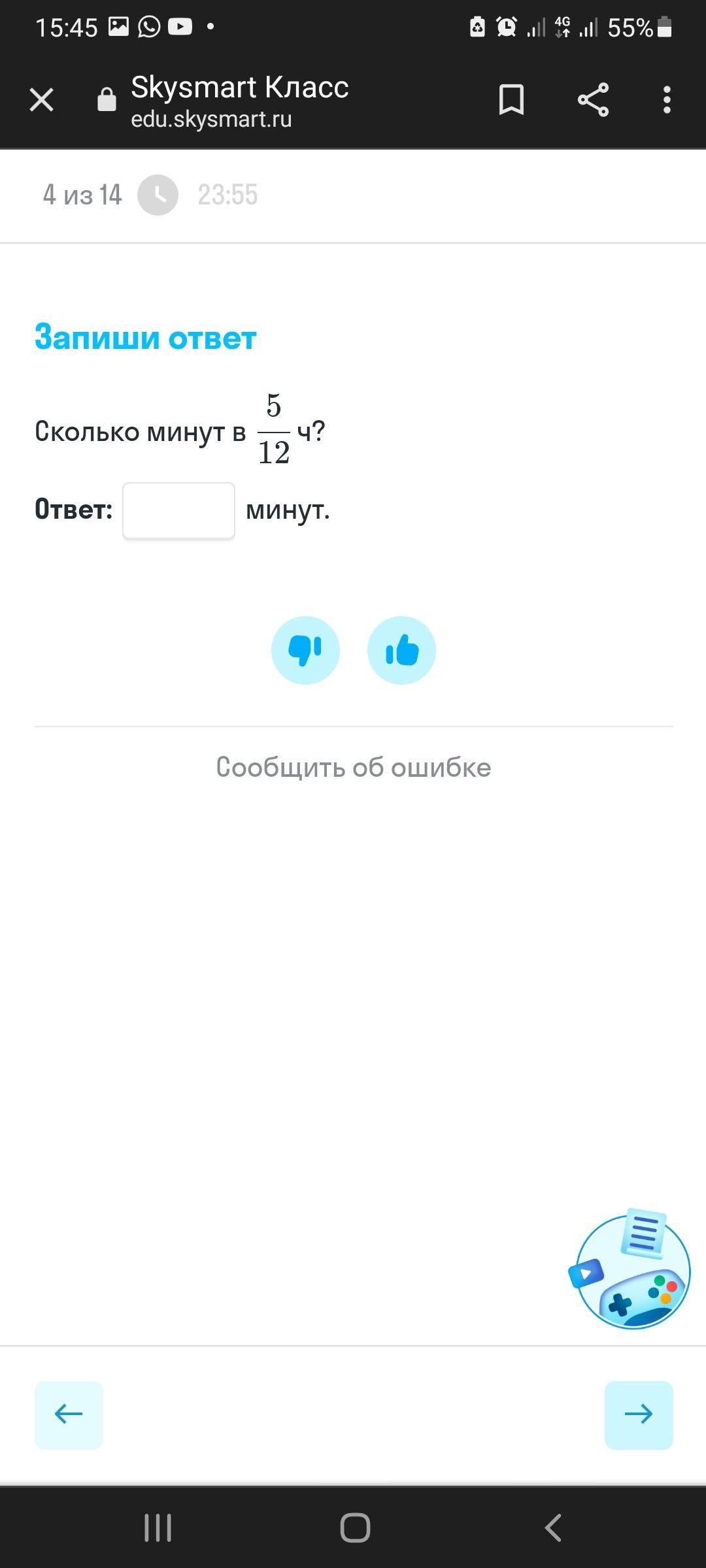The height and width of the screenshot is (1568, 706).
Task: Go to the next question
Action: coord(638,1415)
